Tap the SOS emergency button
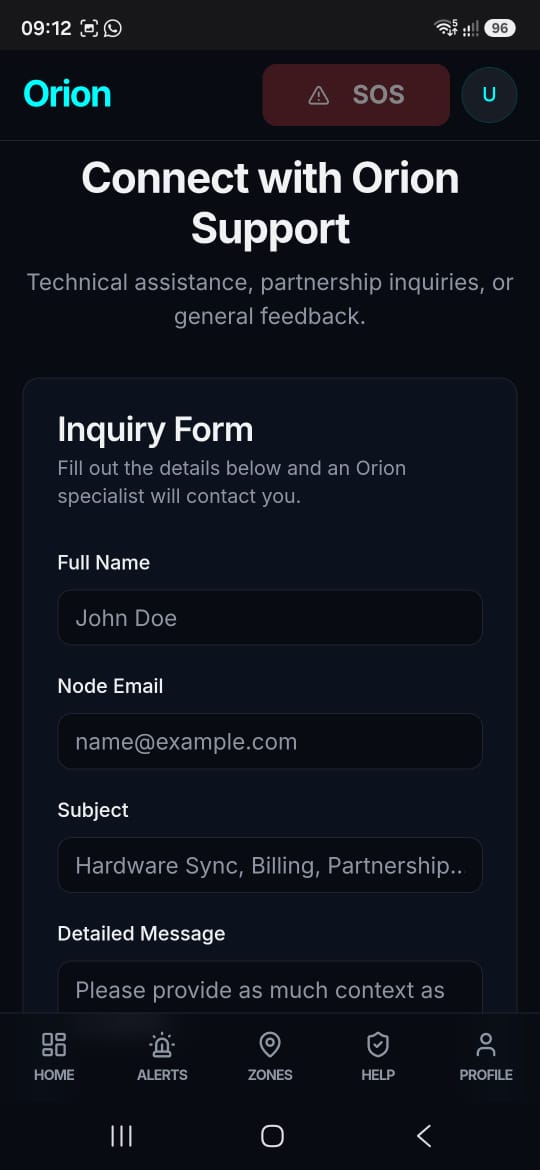540x1170 pixels. pyautogui.click(x=356, y=95)
